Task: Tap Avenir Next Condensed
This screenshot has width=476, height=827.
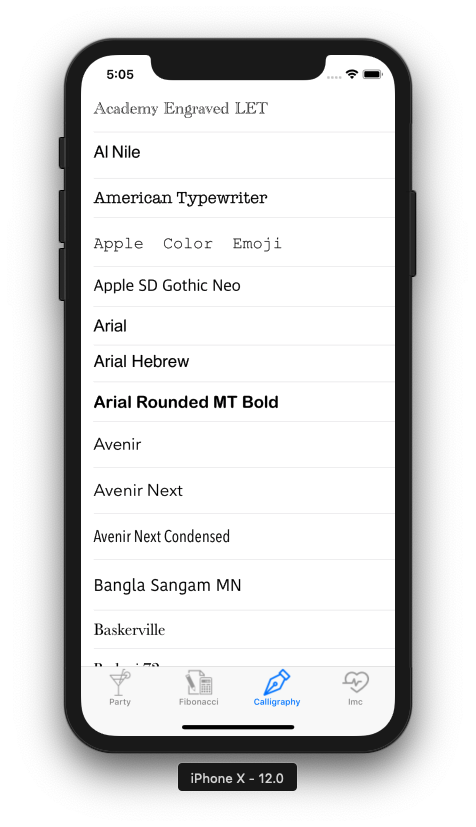Action: click(238, 536)
